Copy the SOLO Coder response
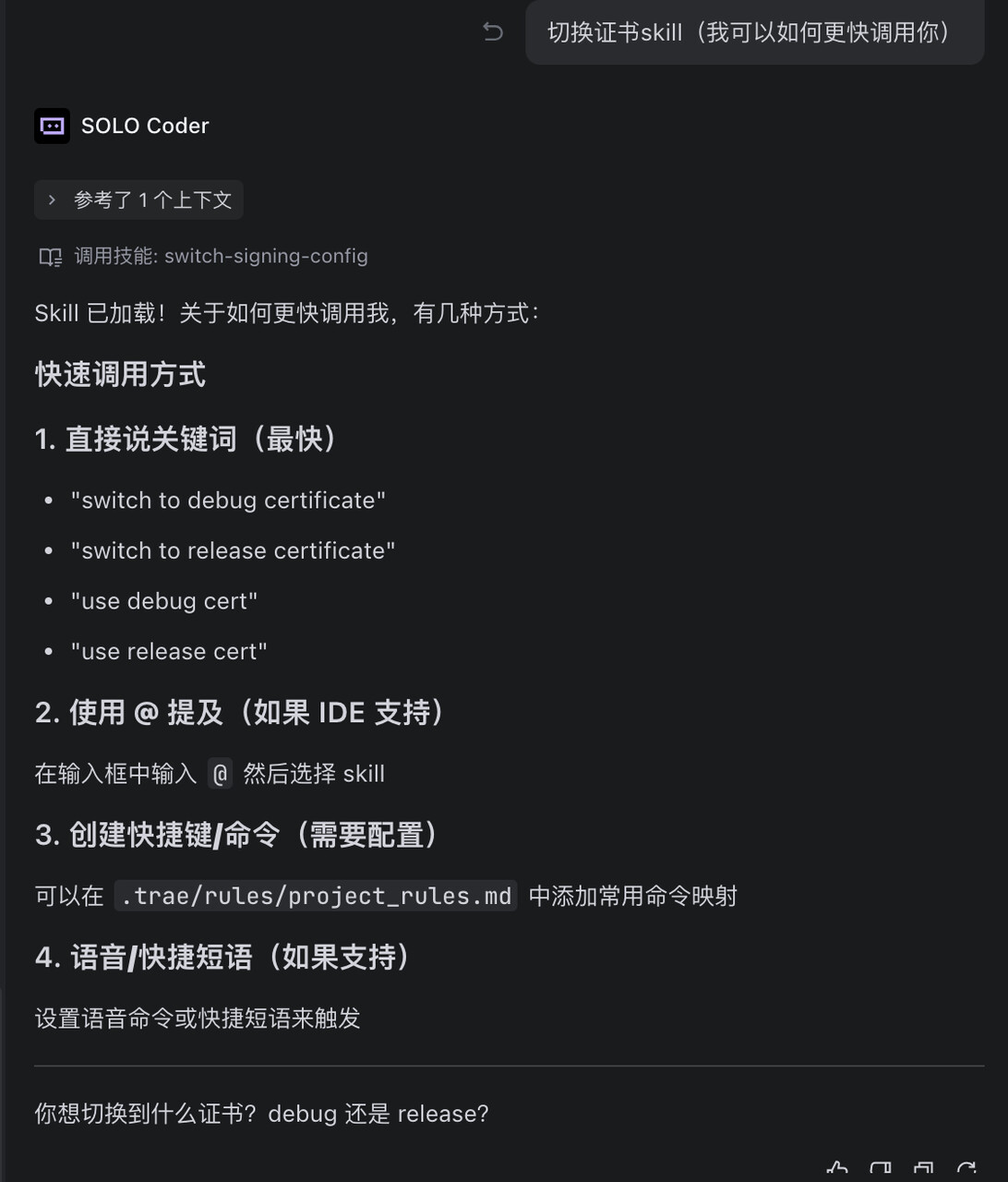This screenshot has height=1182, width=1008. point(923,1171)
